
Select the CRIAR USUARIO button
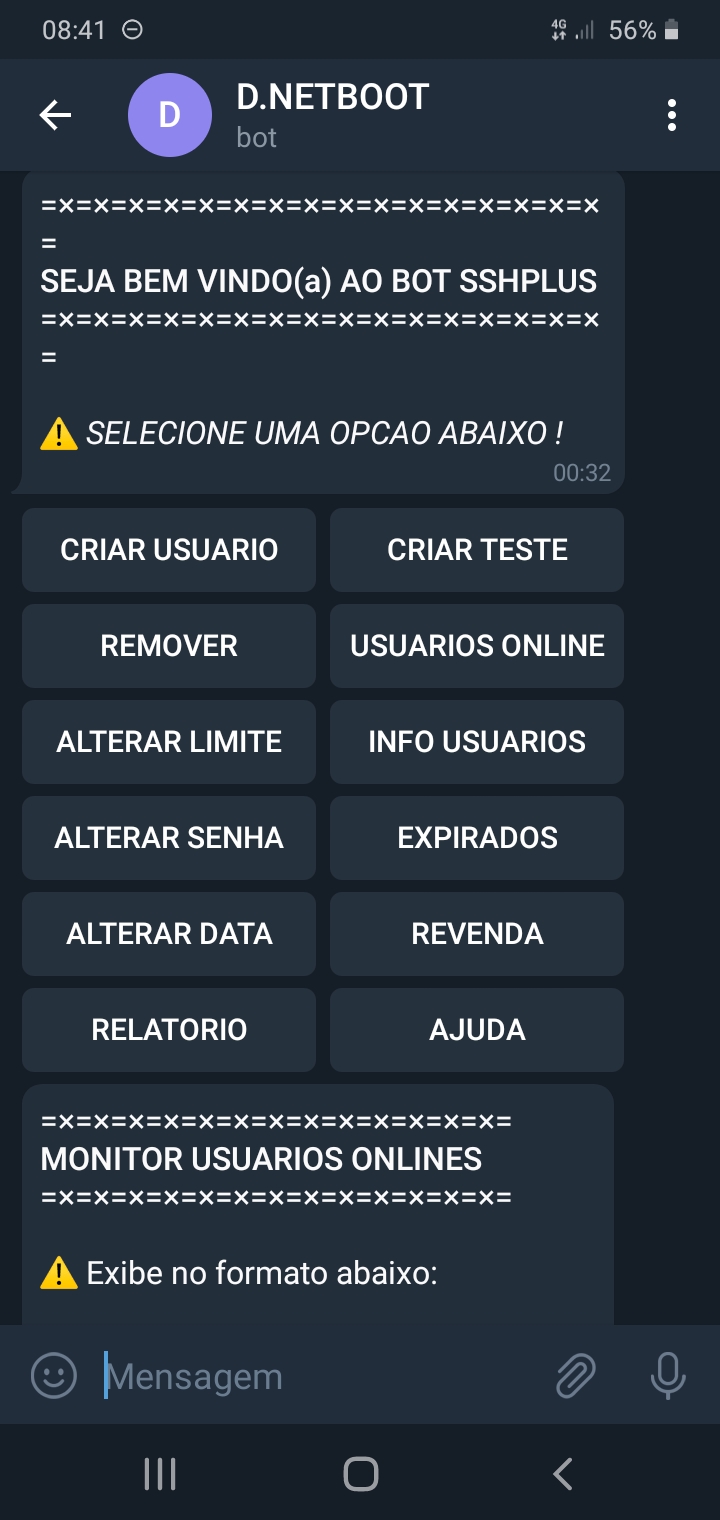(x=169, y=550)
